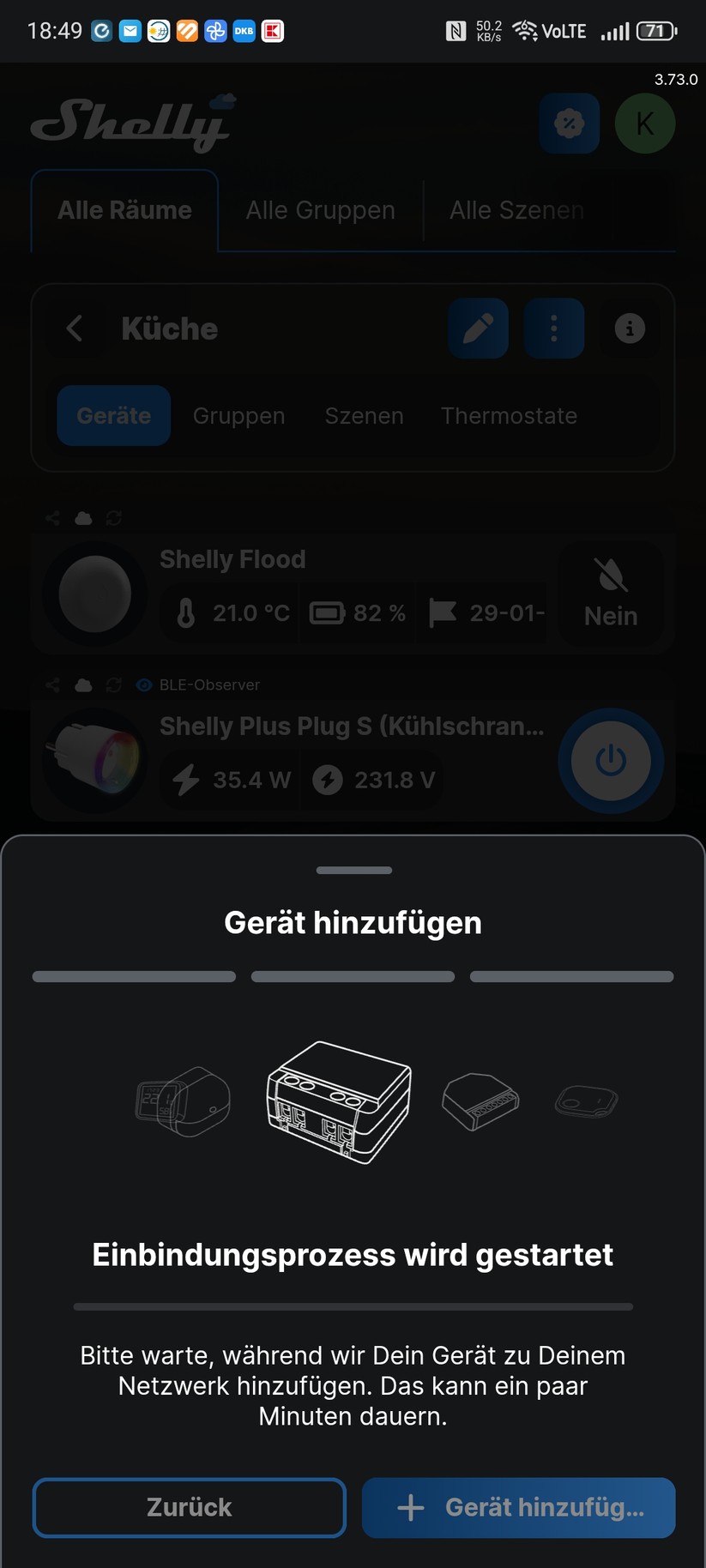Collapse the Geräte hinzufügen sheet via drag handle
706x1568 pixels.
353,870
